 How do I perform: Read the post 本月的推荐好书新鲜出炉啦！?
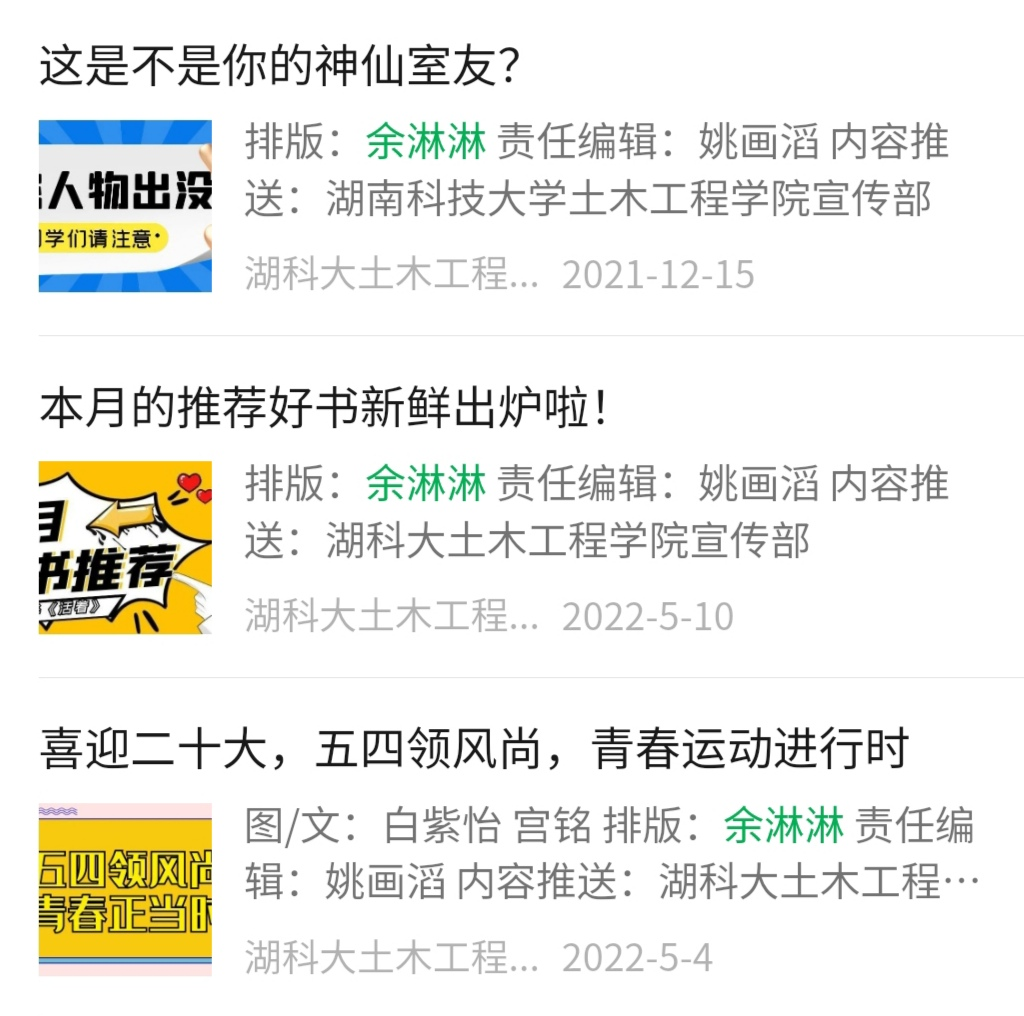(324, 410)
